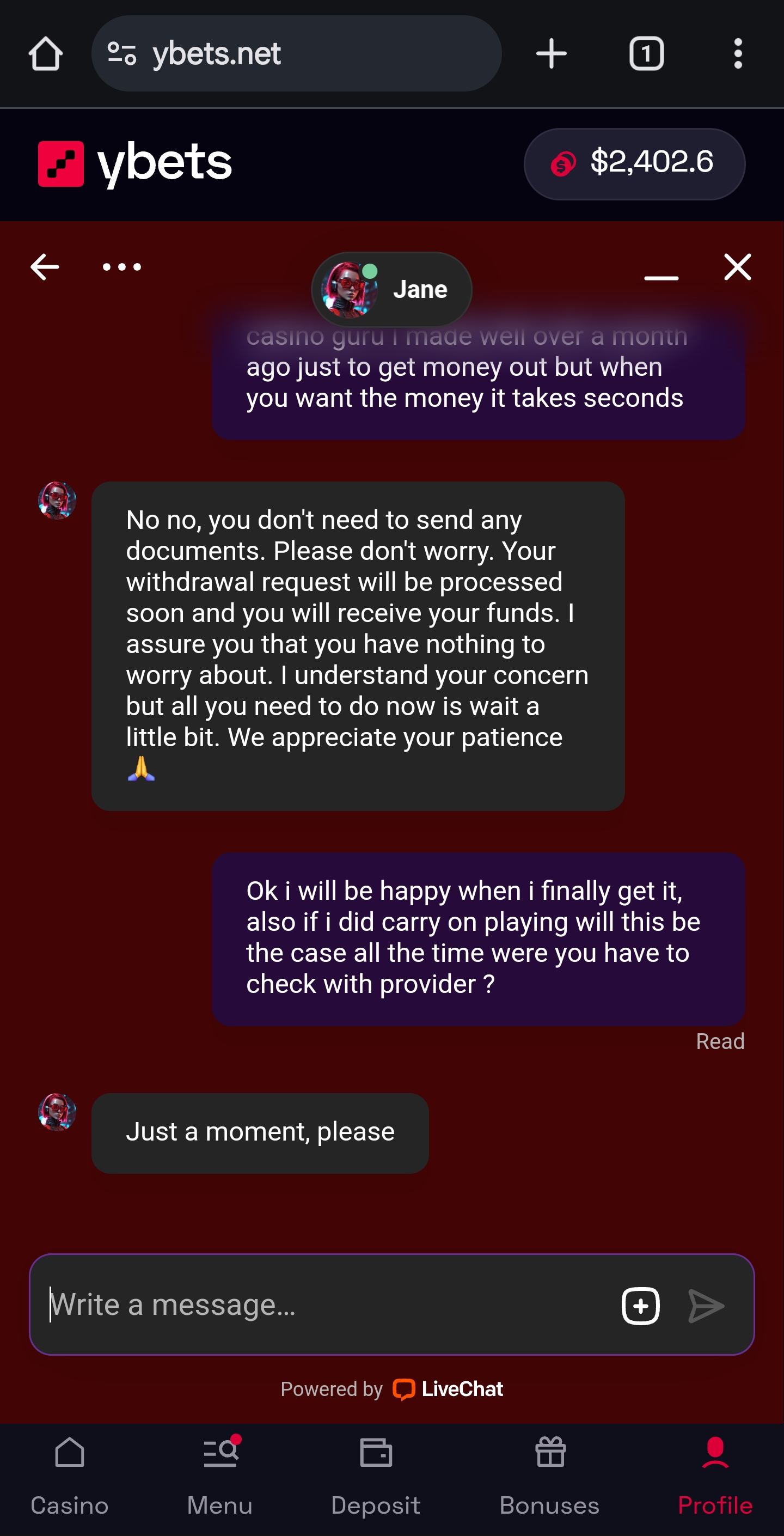Tap the browser home icon
This screenshot has height=1536, width=784.
[46, 54]
